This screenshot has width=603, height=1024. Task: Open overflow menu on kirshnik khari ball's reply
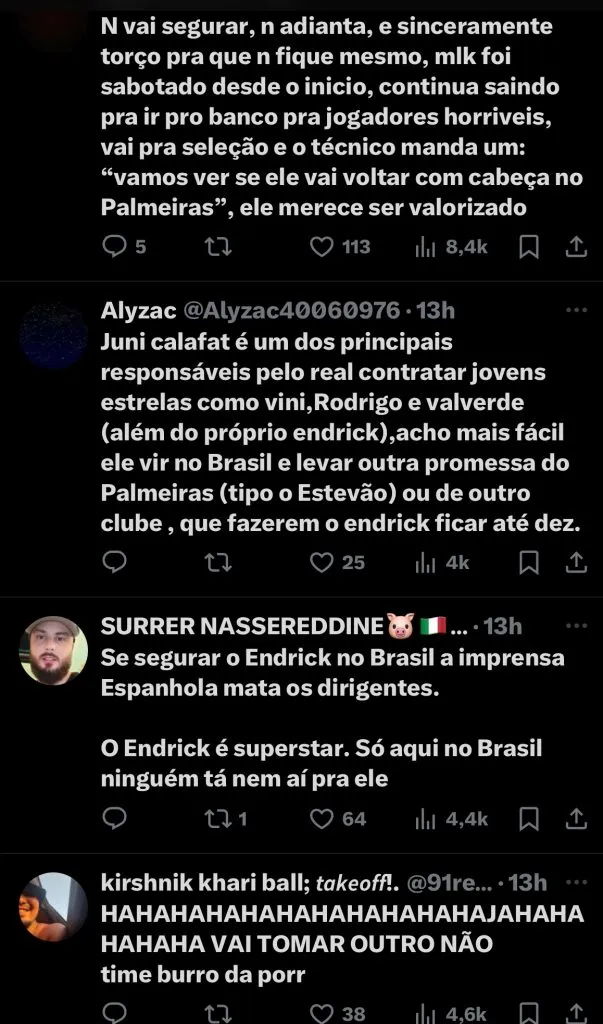[x=576, y=882]
